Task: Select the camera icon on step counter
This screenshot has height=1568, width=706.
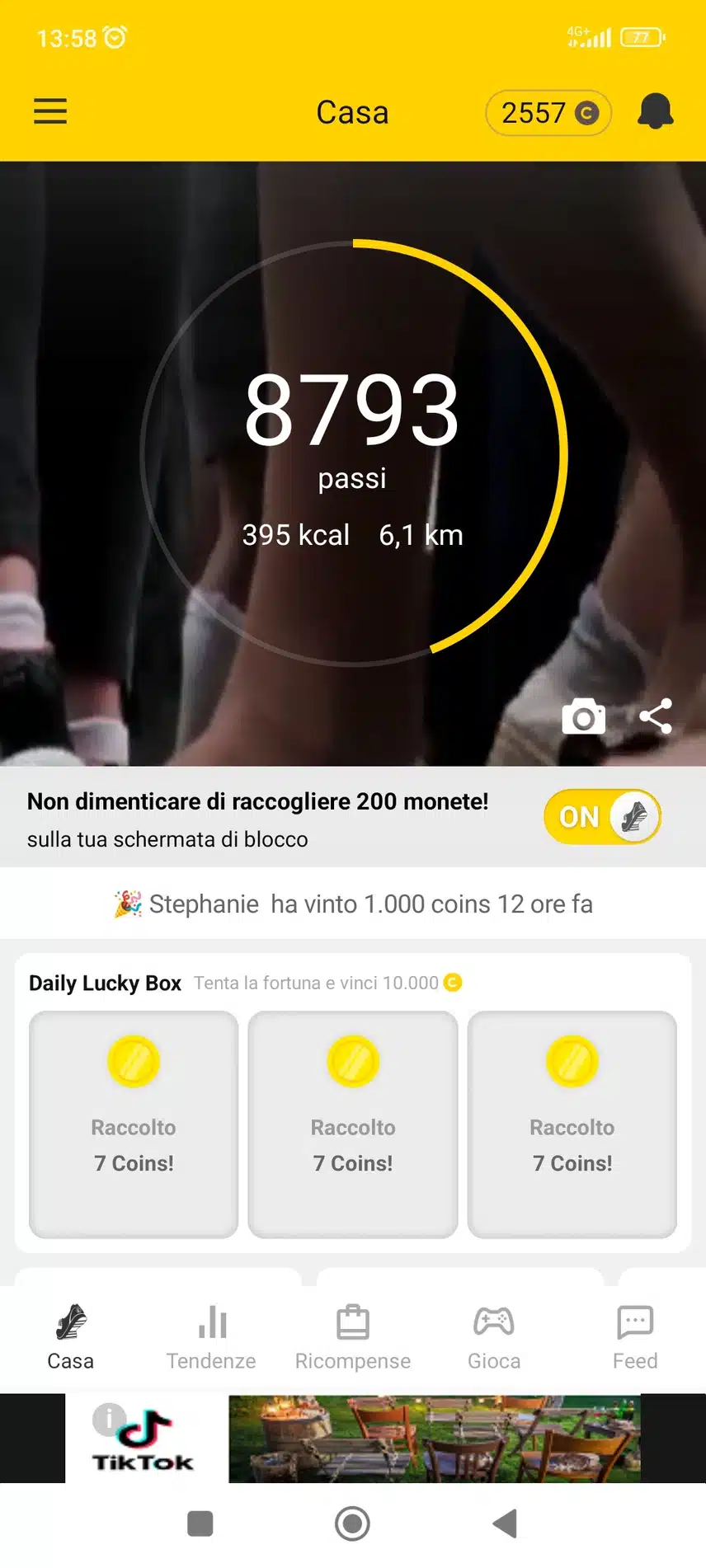Action: point(583,716)
